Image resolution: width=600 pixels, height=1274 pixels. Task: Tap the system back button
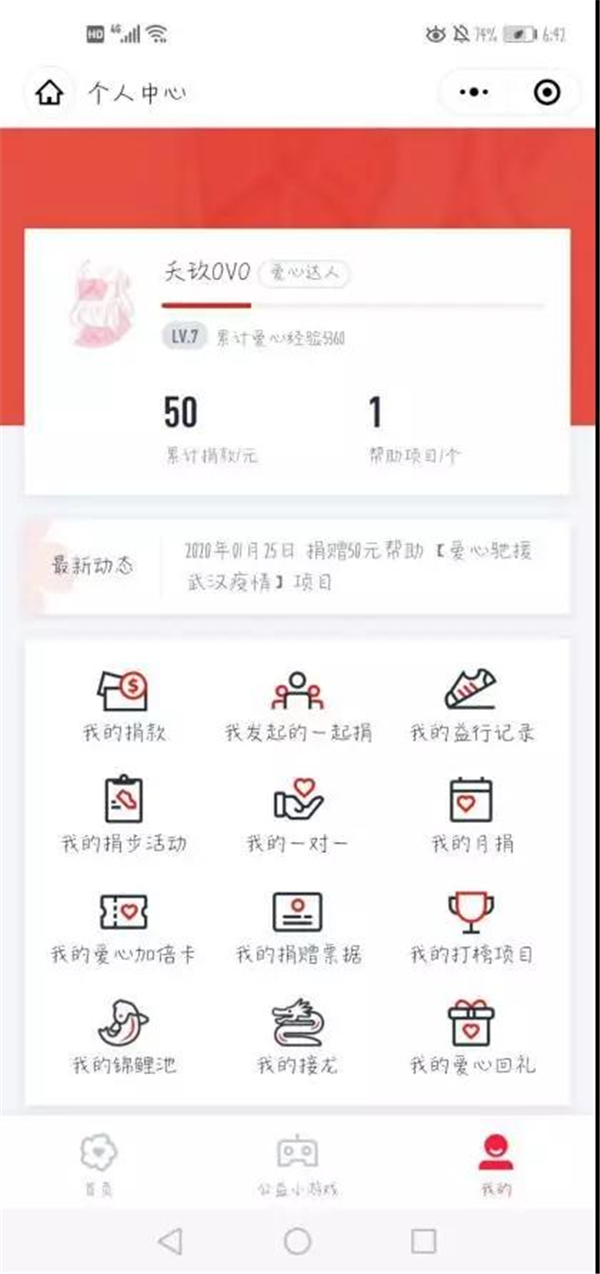(170, 1241)
